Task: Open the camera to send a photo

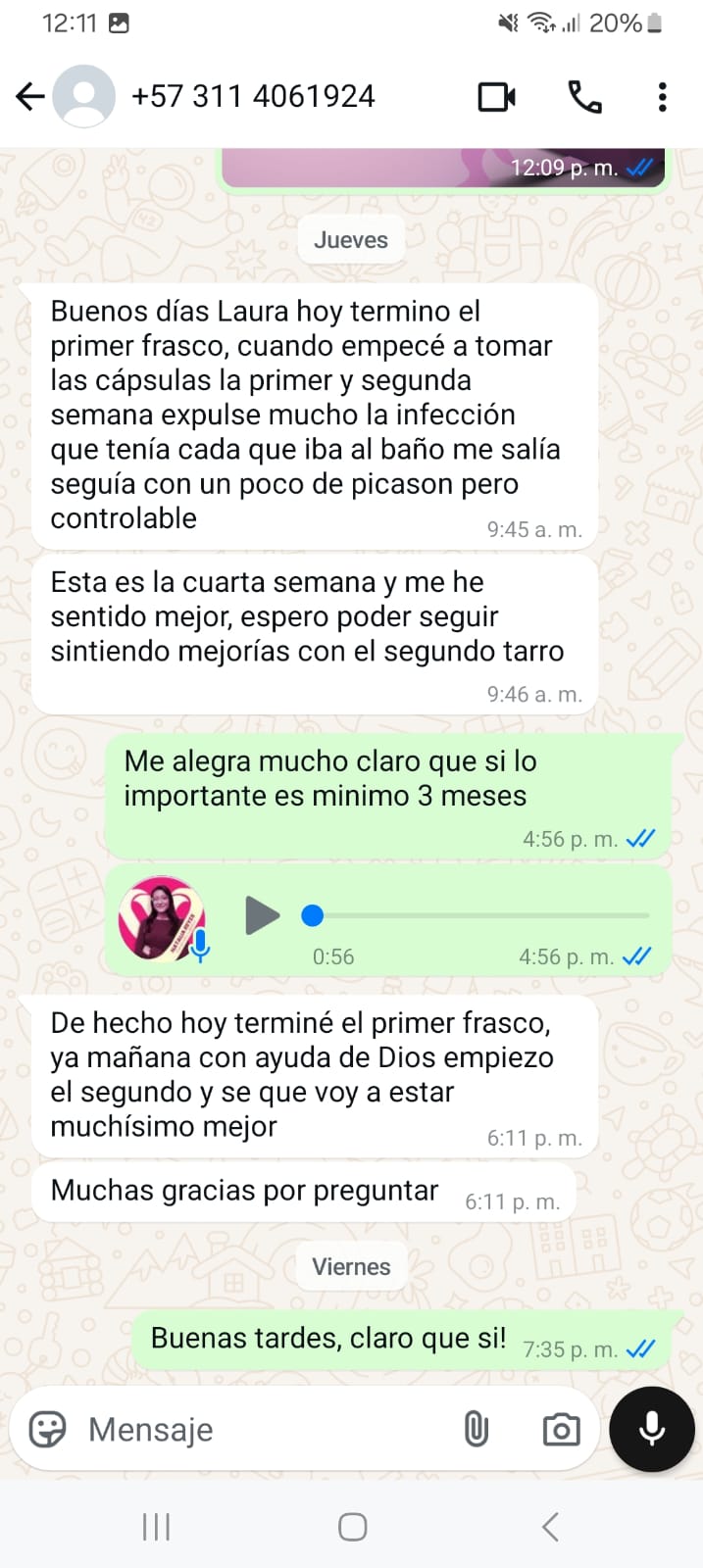Action: click(x=561, y=1430)
